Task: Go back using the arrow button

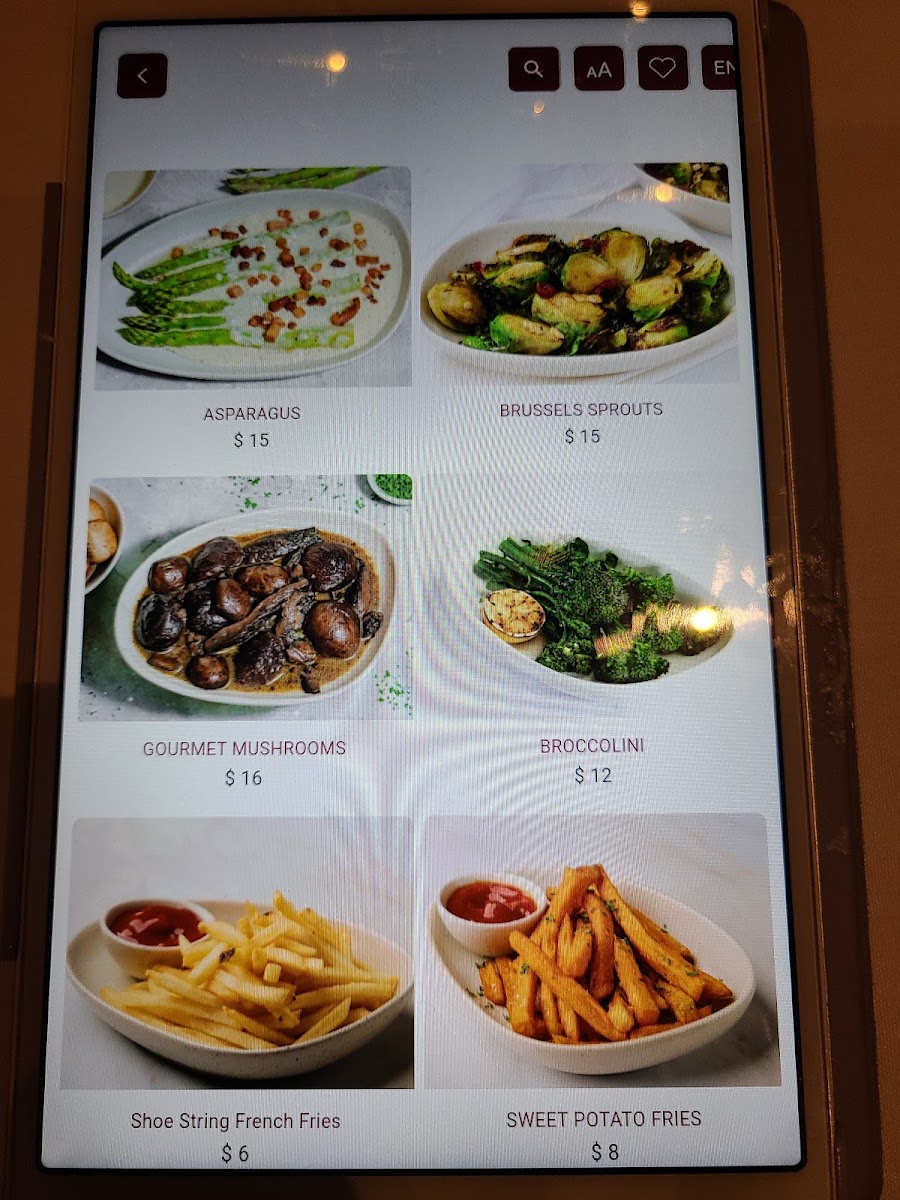Action: 142,76
